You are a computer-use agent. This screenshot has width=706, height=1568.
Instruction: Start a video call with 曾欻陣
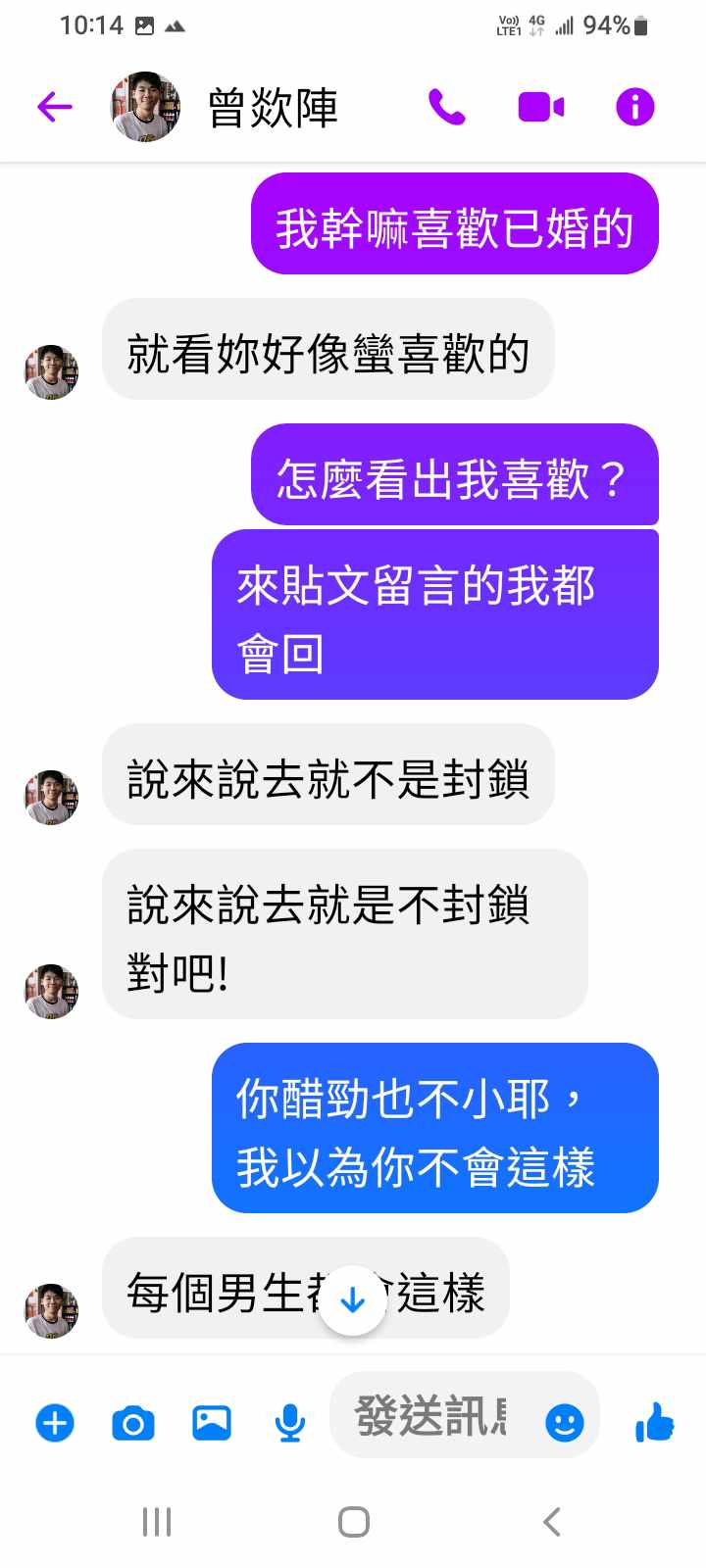coord(541,107)
